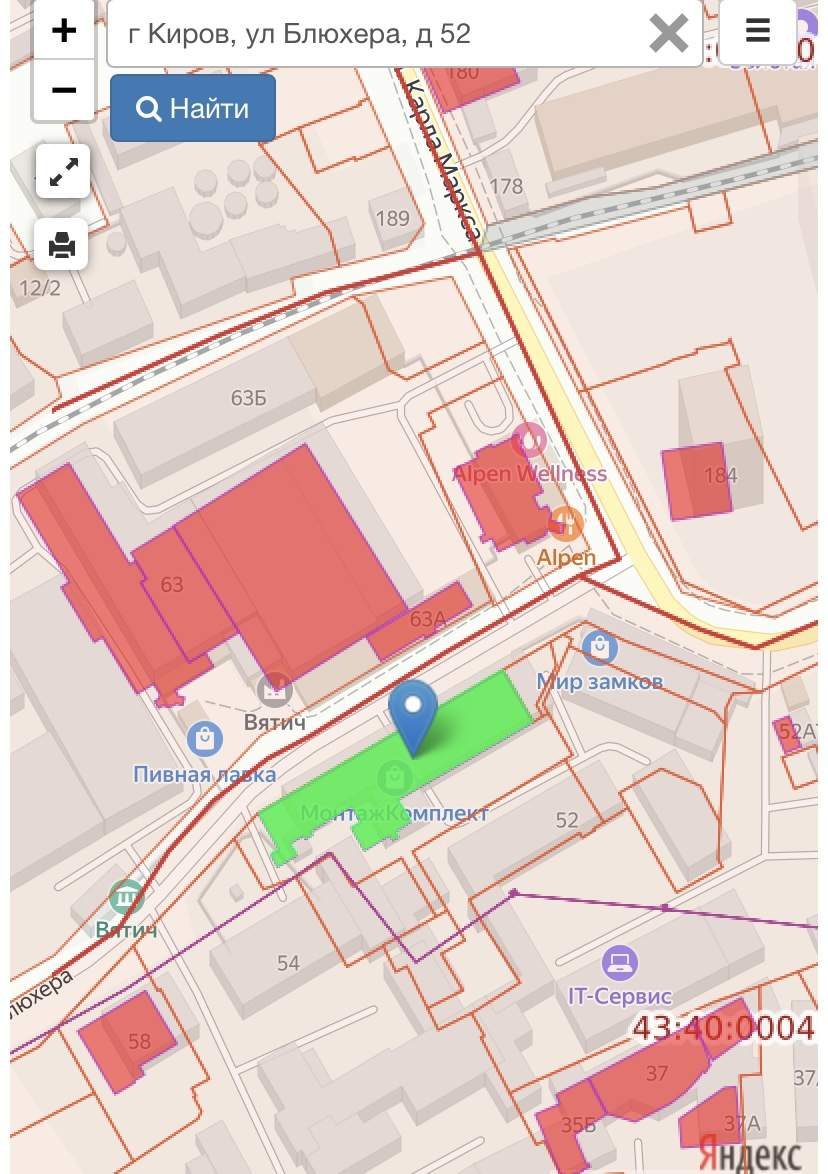Zoom out of the map

pos(64,91)
